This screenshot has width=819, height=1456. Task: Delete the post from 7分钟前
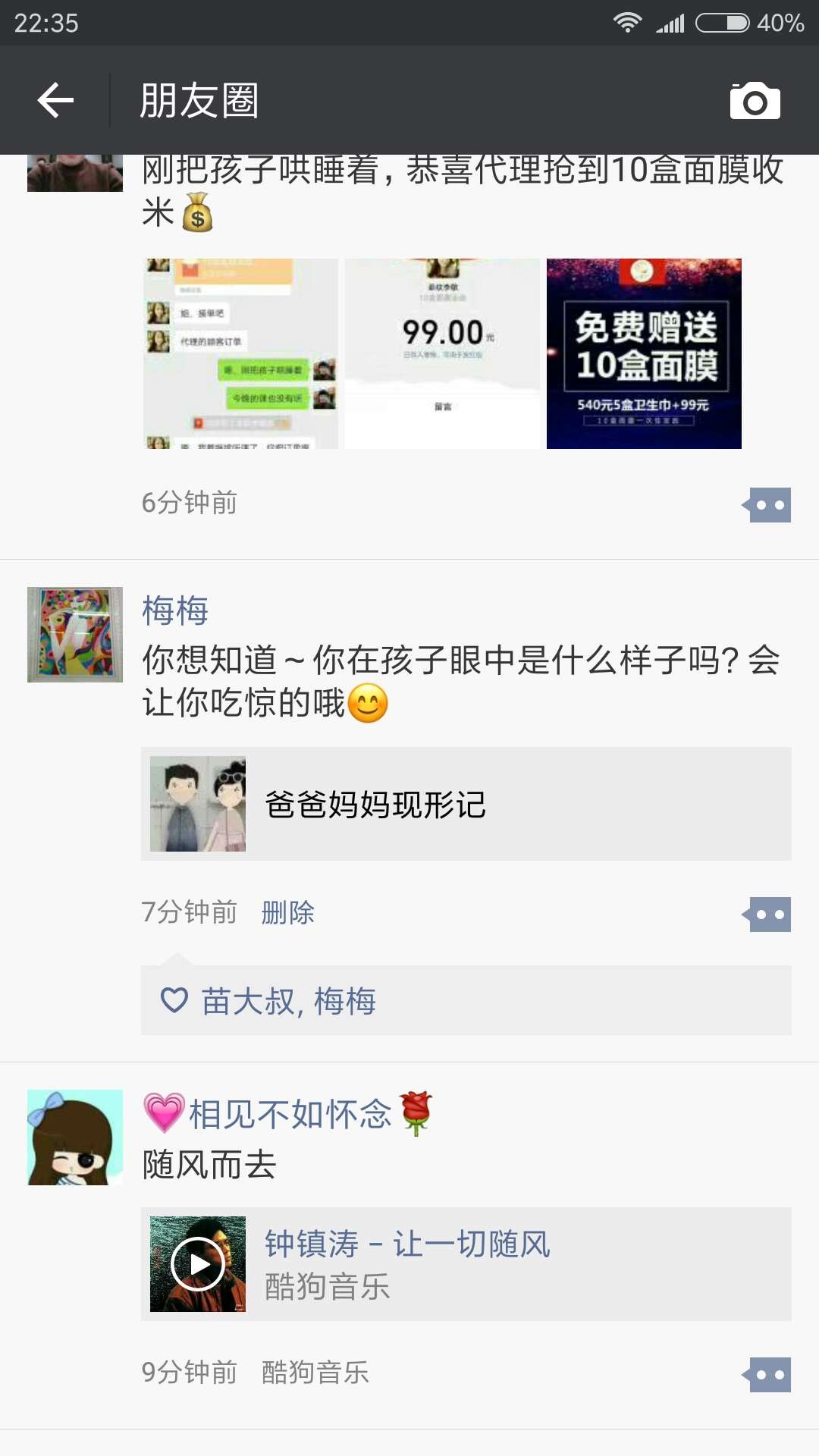pos(287,912)
